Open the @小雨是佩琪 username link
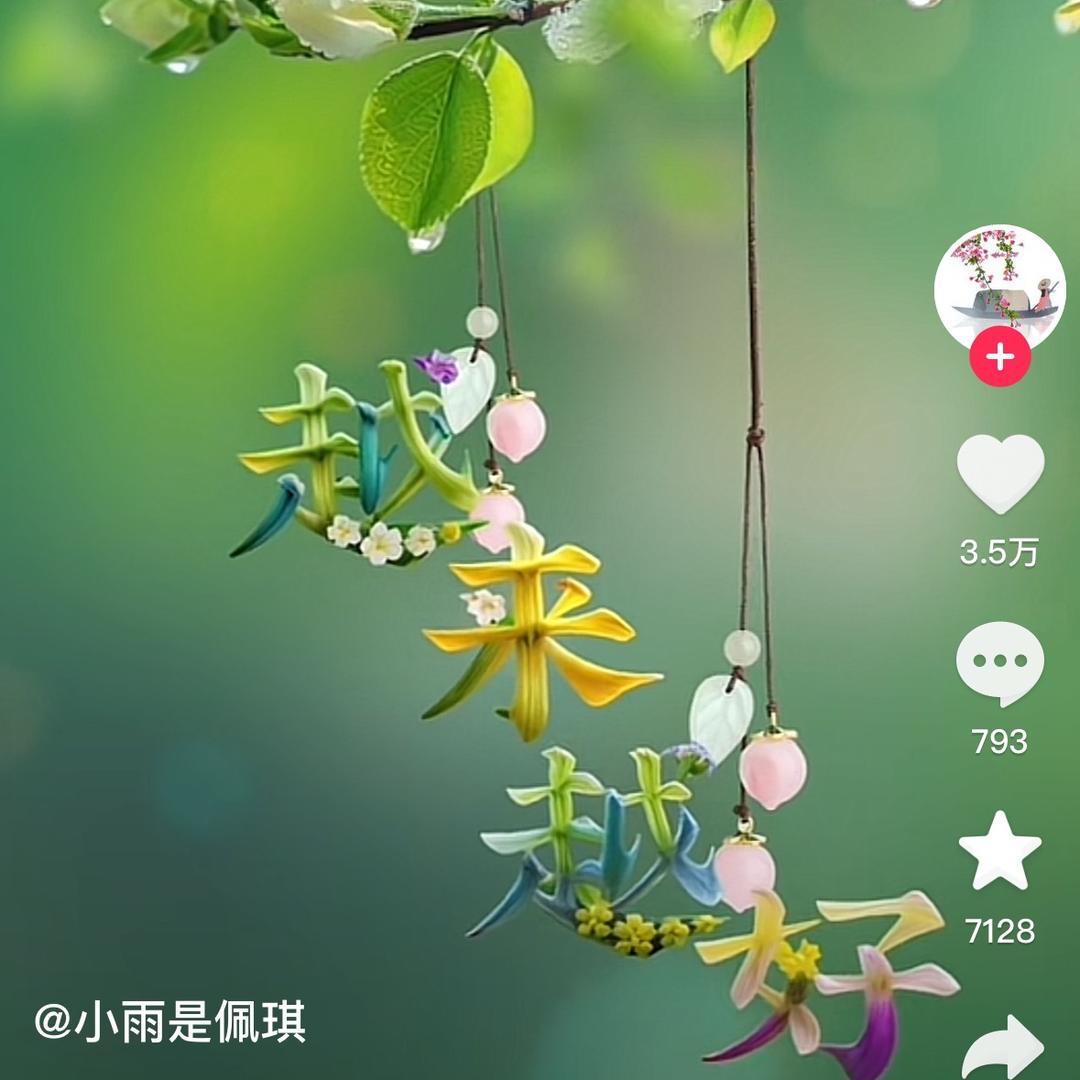This screenshot has width=1080, height=1080. point(170,1022)
